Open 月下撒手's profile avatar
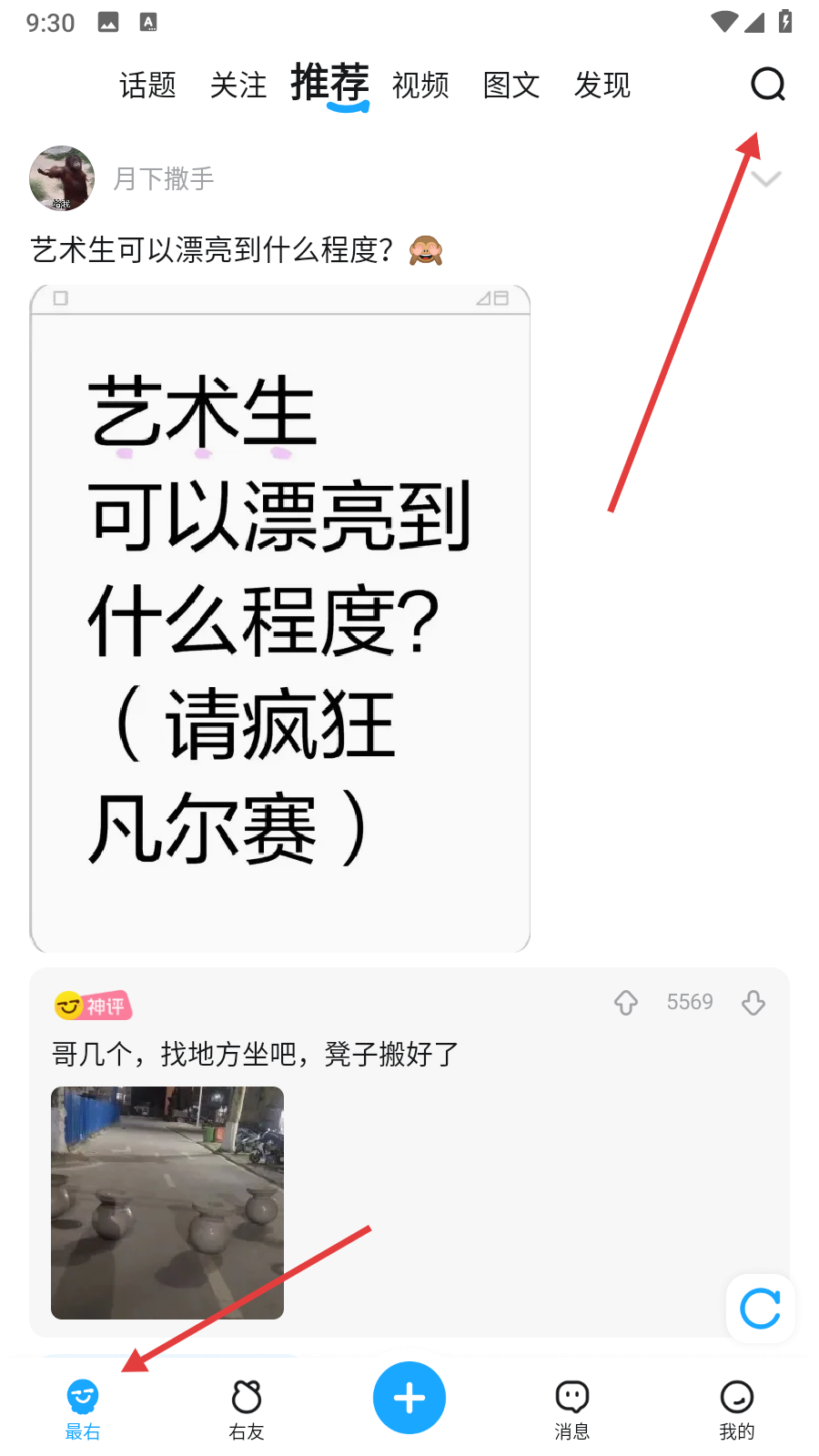The width and height of the screenshot is (819, 1456). click(x=62, y=178)
